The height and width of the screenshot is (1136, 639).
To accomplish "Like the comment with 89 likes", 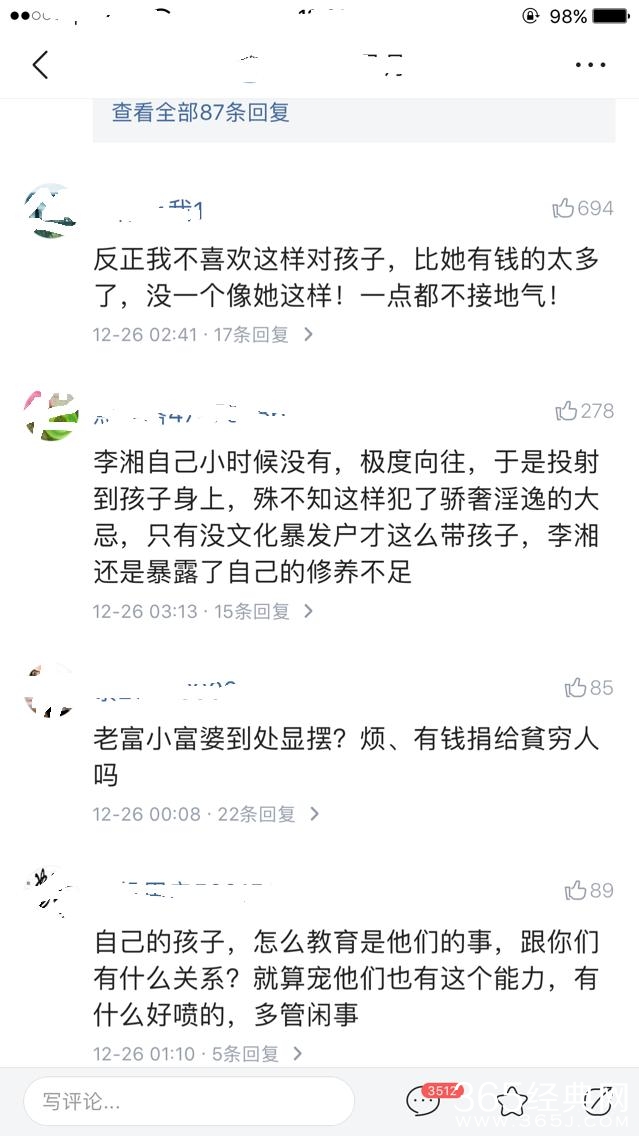I will [588, 890].
